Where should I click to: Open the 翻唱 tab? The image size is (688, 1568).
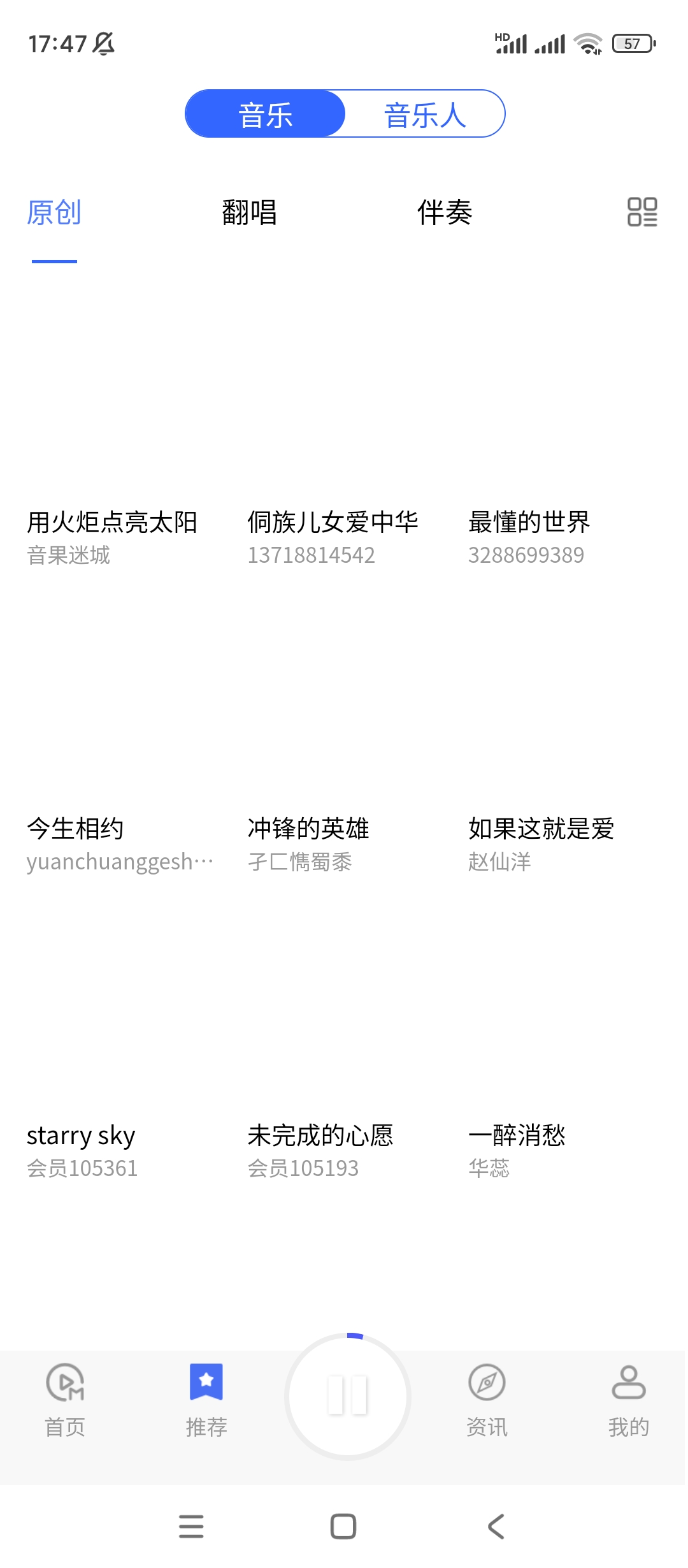click(249, 212)
